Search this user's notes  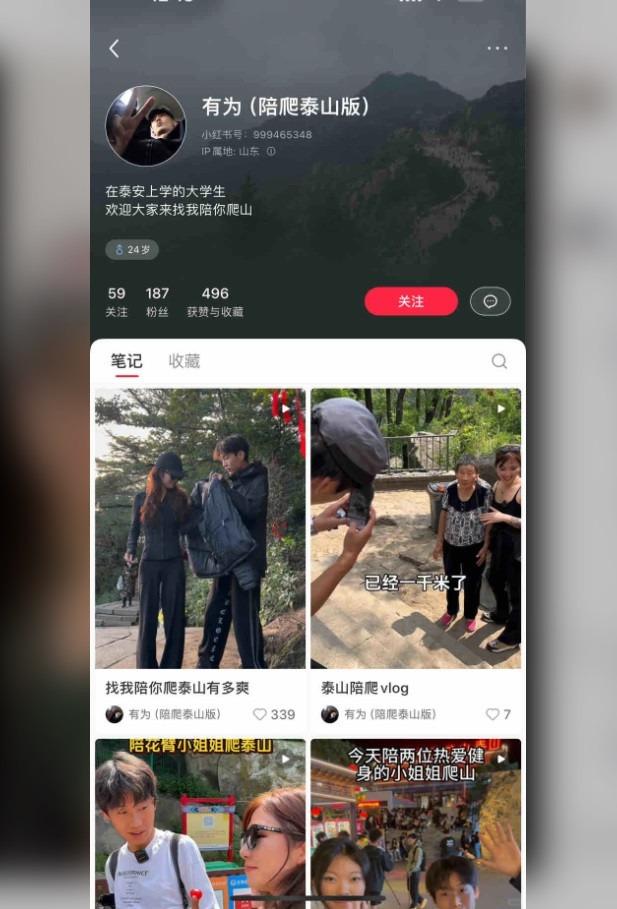click(x=499, y=362)
